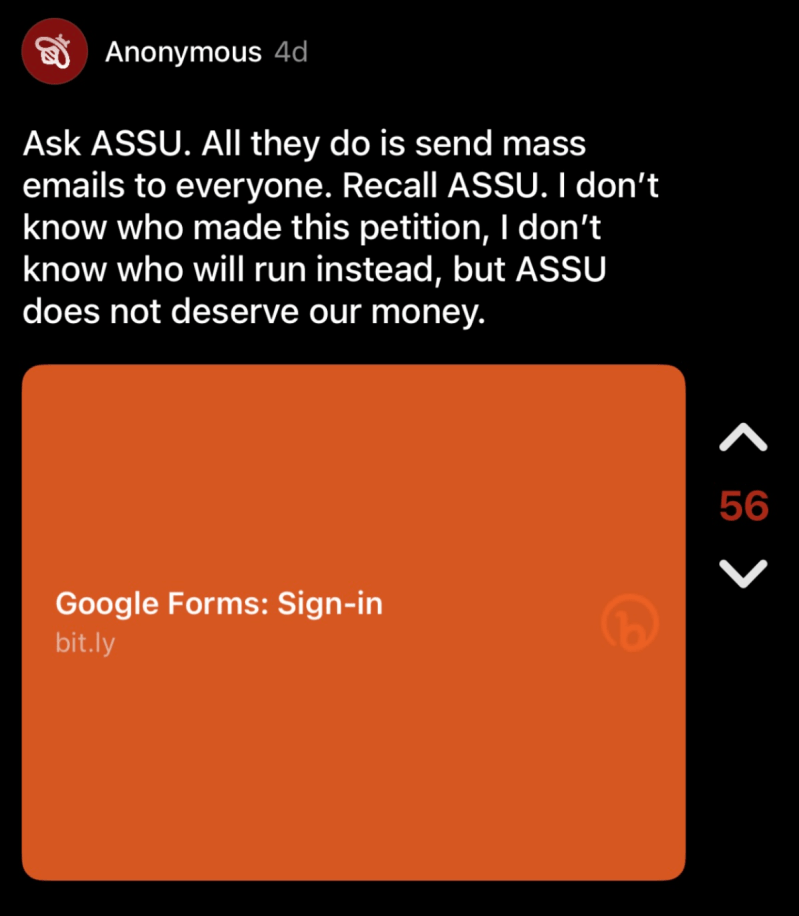This screenshot has height=916, width=799.
Task: Click the bit.ly URL text on the card
Action: pyautogui.click(x=84, y=644)
